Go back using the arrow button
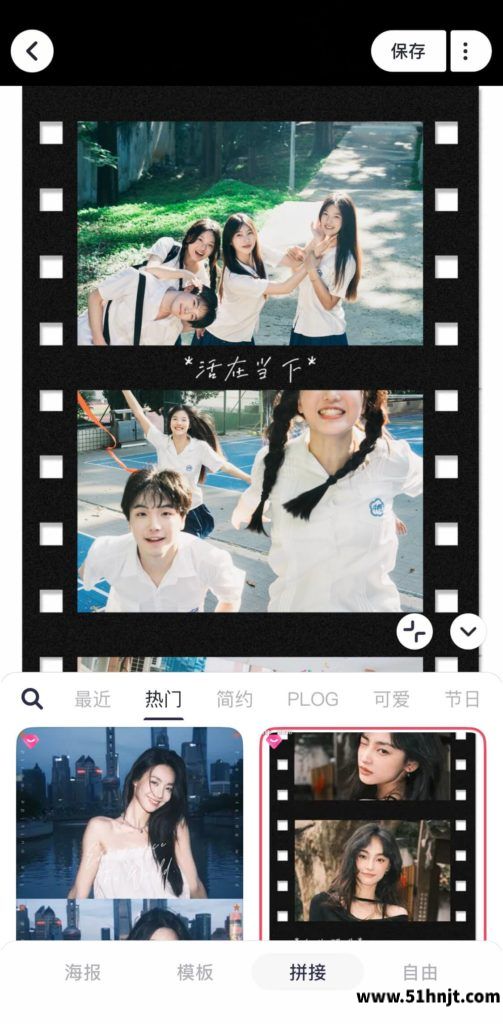This screenshot has width=503, height=1024. pyautogui.click(x=32, y=51)
